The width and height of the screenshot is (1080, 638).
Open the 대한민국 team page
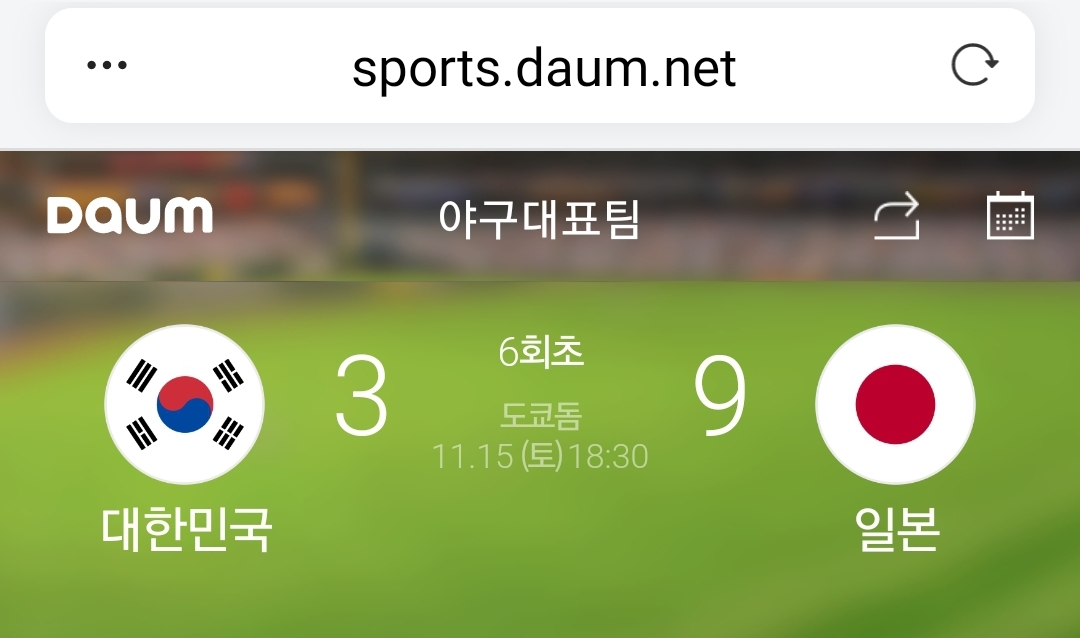(x=185, y=404)
